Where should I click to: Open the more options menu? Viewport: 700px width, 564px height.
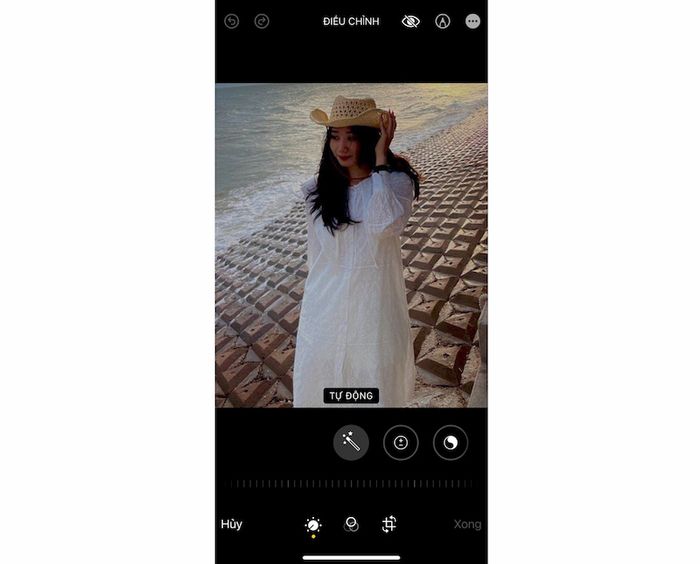(x=473, y=21)
